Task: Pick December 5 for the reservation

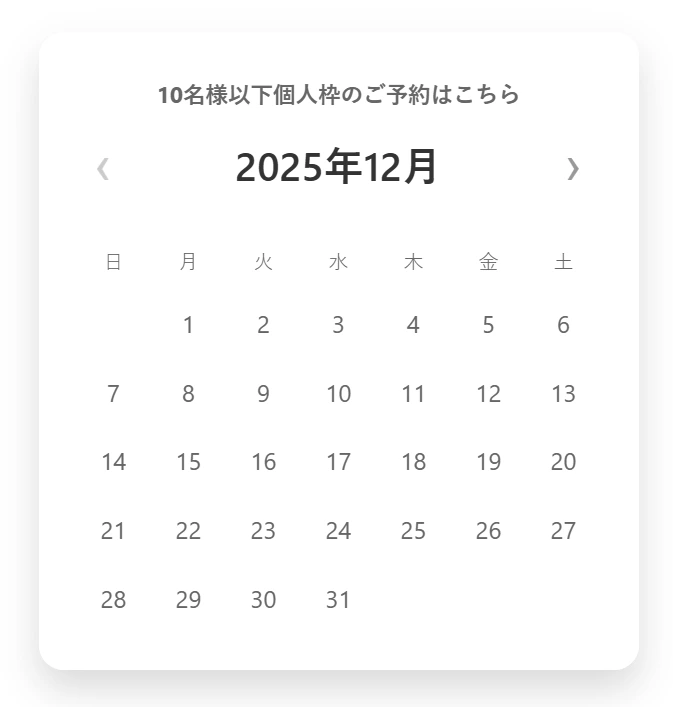Action: [x=488, y=325]
